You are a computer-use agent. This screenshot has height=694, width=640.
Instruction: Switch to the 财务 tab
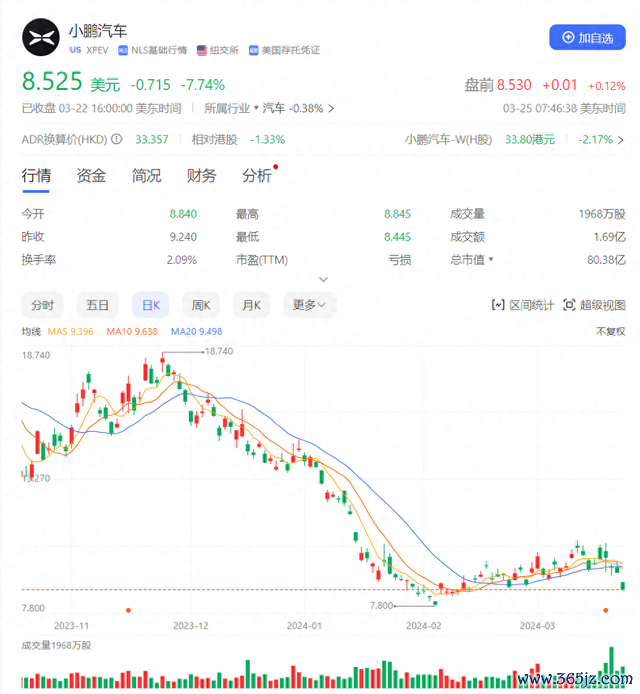pos(201,176)
